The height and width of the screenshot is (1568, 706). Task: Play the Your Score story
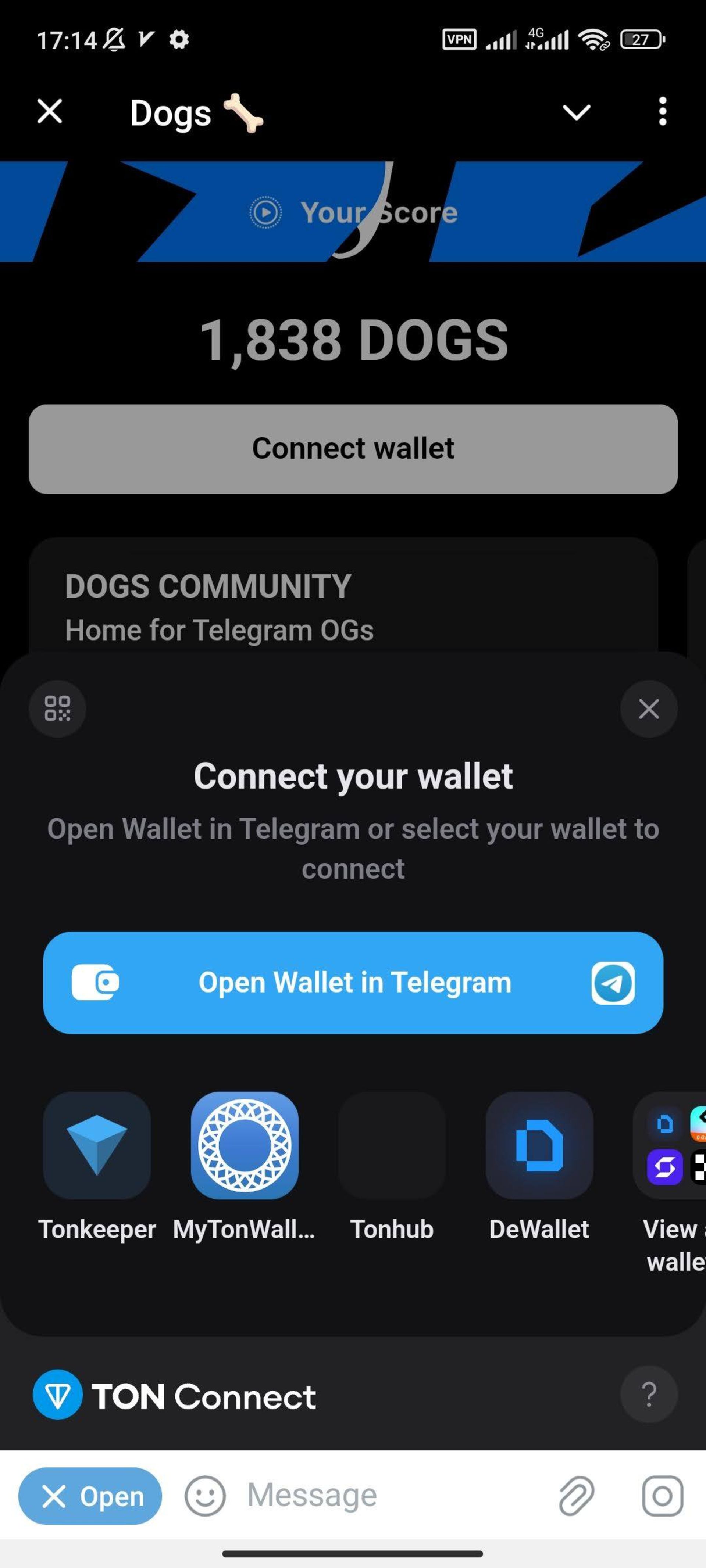click(265, 212)
